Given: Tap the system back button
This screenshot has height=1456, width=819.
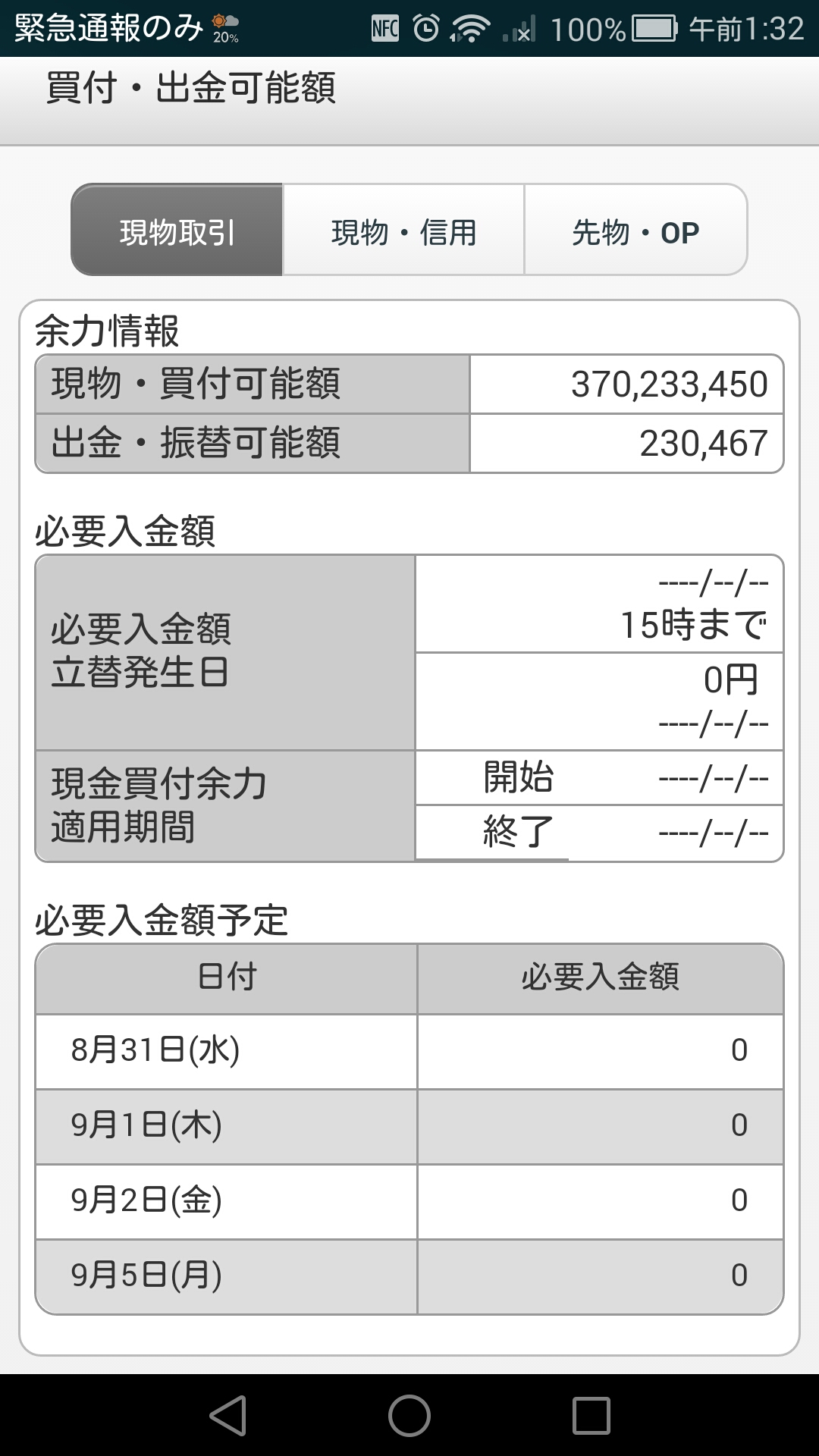Looking at the screenshot, I should tap(228, 1415).
